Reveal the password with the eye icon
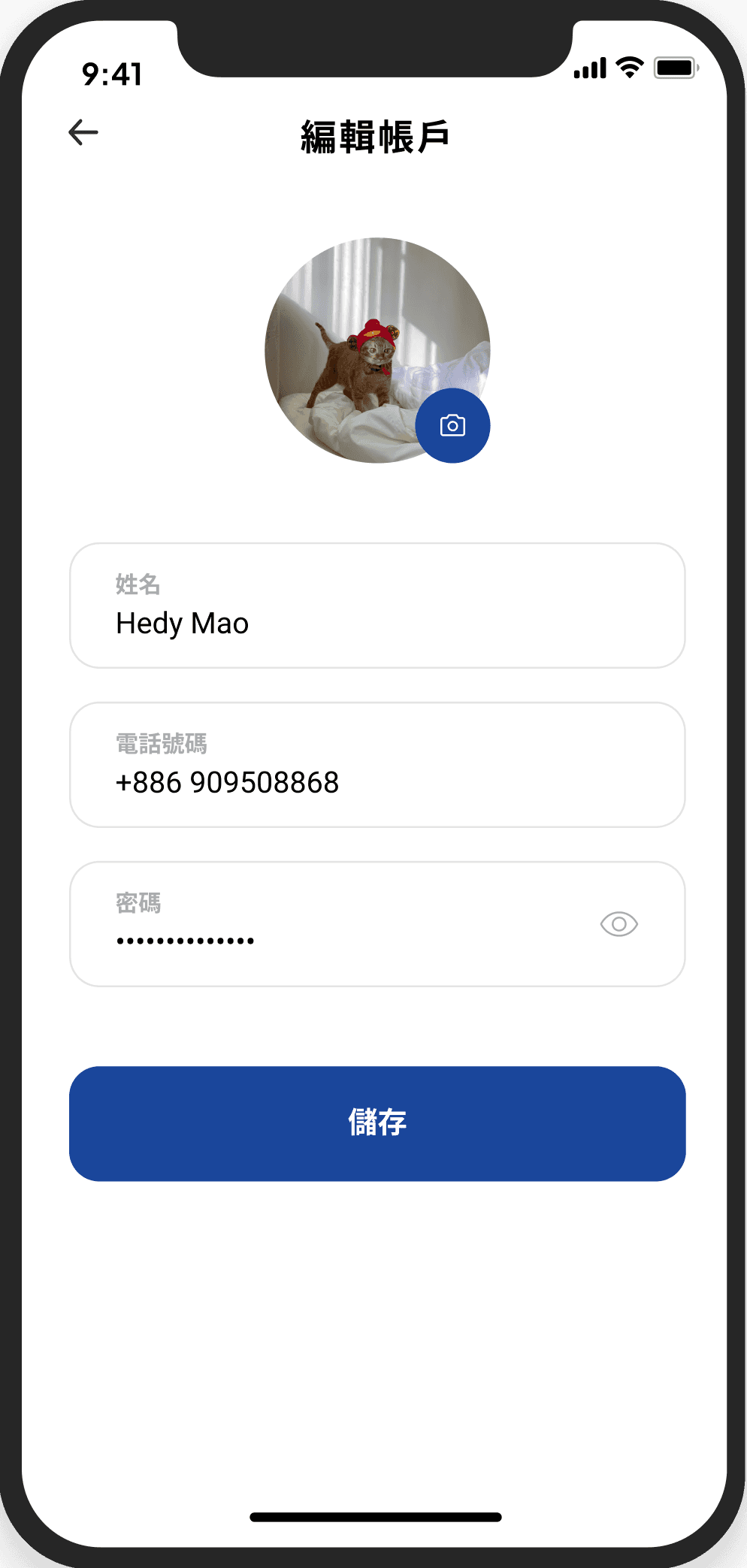The height and width of the screenshot is (1568, 747). click(618, 924)
